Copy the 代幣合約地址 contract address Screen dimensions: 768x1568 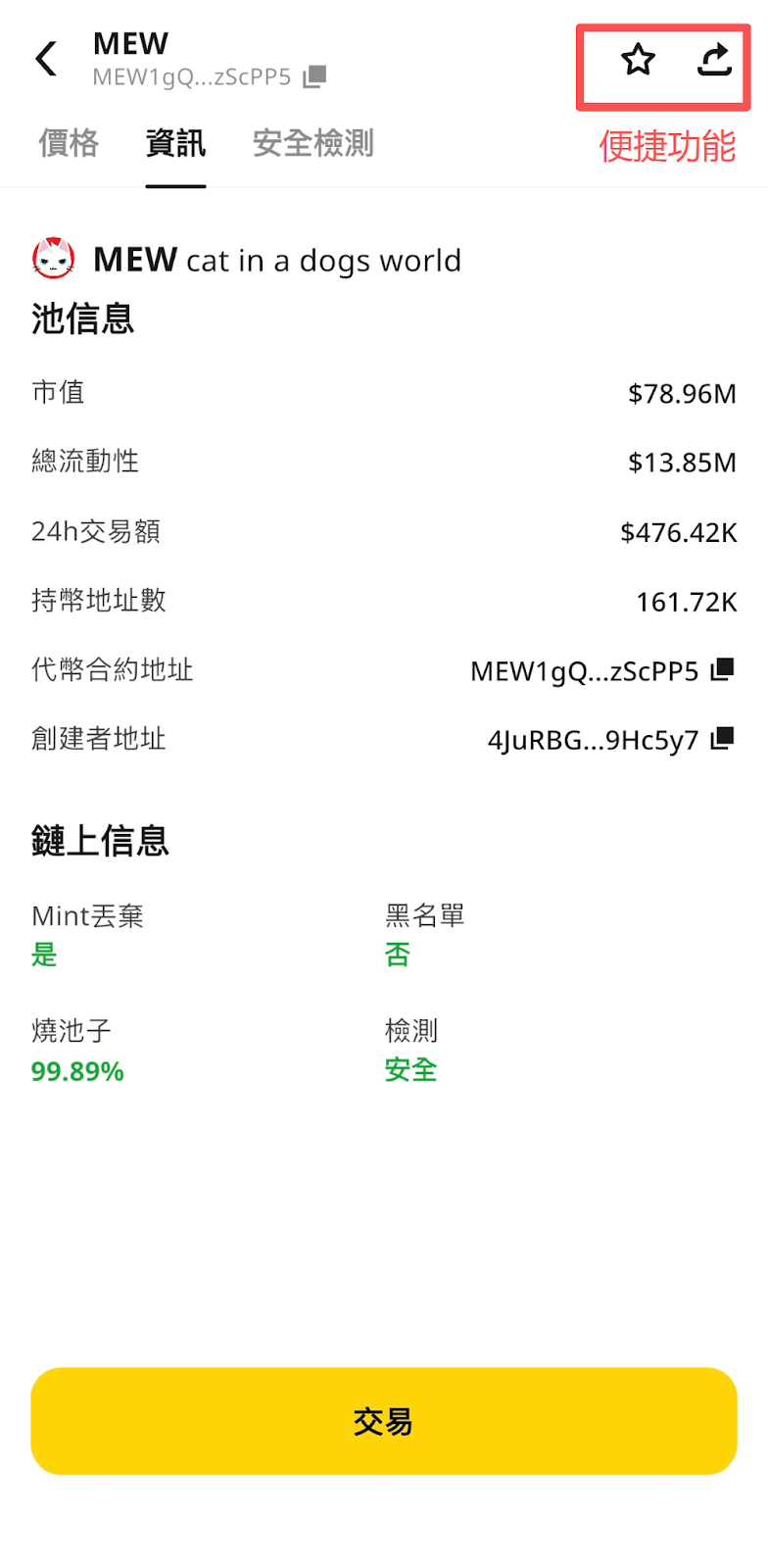tap(722, 669)
